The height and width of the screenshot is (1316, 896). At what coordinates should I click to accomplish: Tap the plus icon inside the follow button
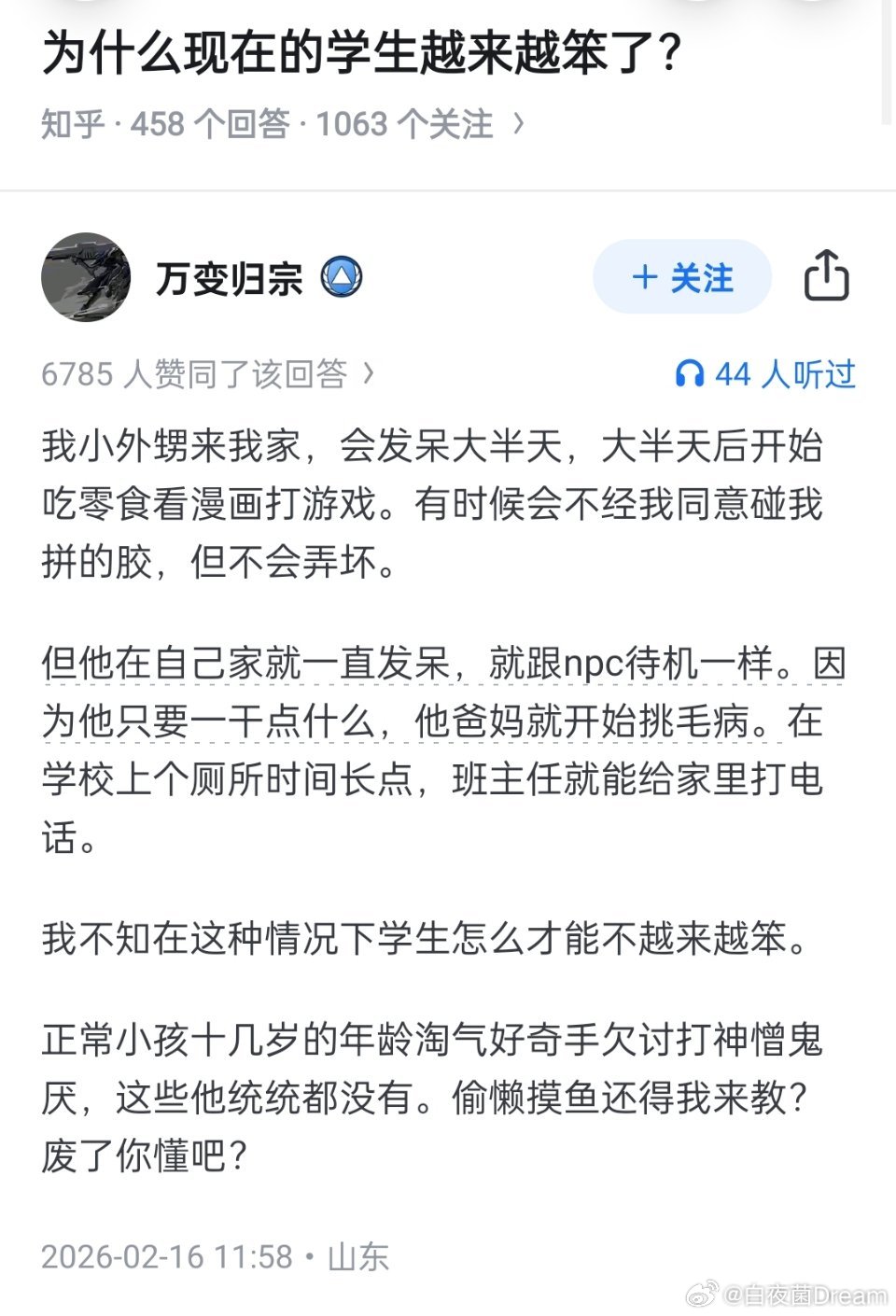coord(643,277)
